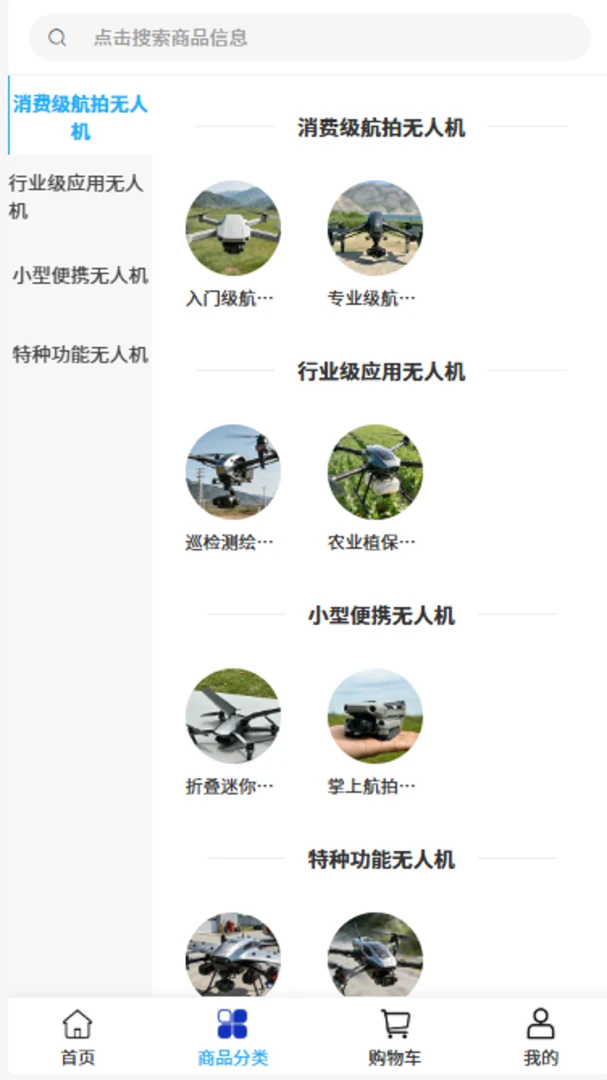Go to the 首页 home tab
607x1080 pixels.
pyautogui.click(x=78, y=1037)
